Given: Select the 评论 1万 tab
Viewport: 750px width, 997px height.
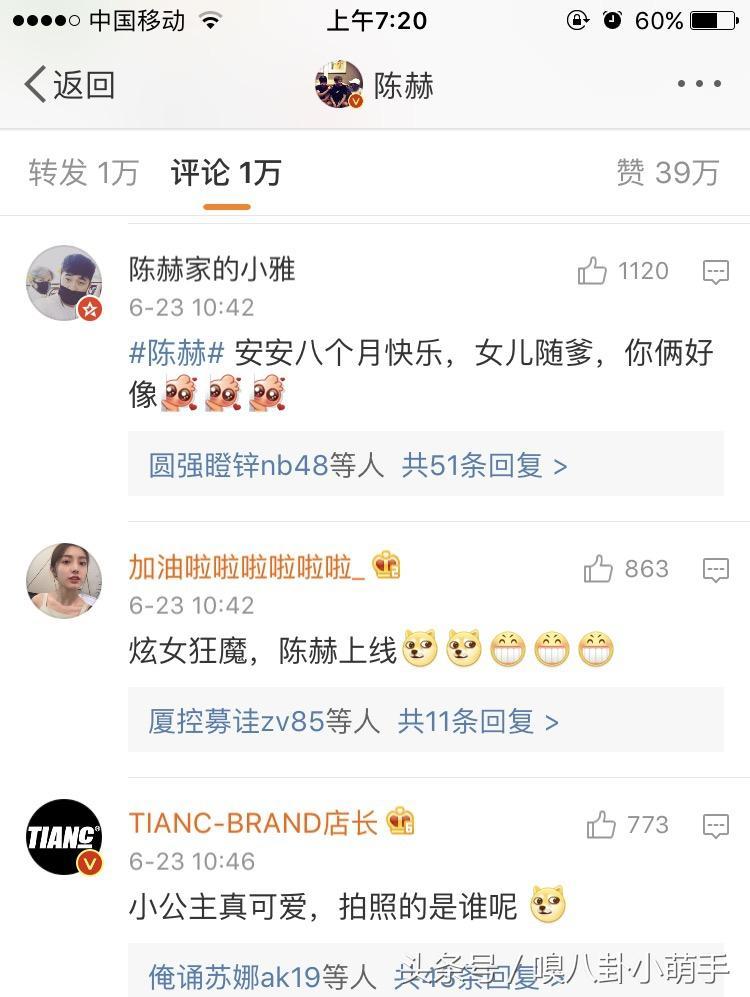Looking at the screenshot, I should (226, 173).
